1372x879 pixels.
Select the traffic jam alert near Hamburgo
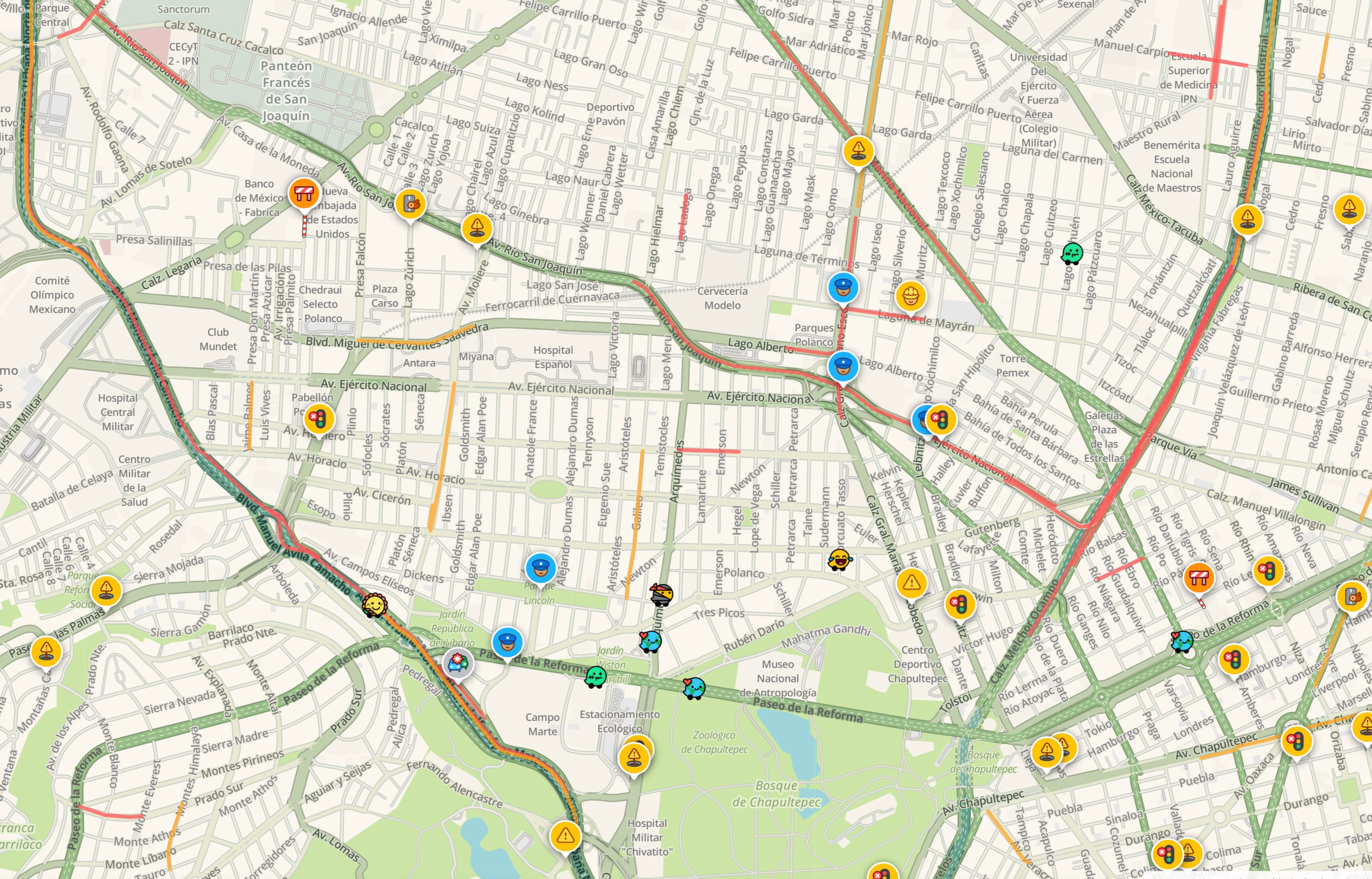click(1233, 660)
